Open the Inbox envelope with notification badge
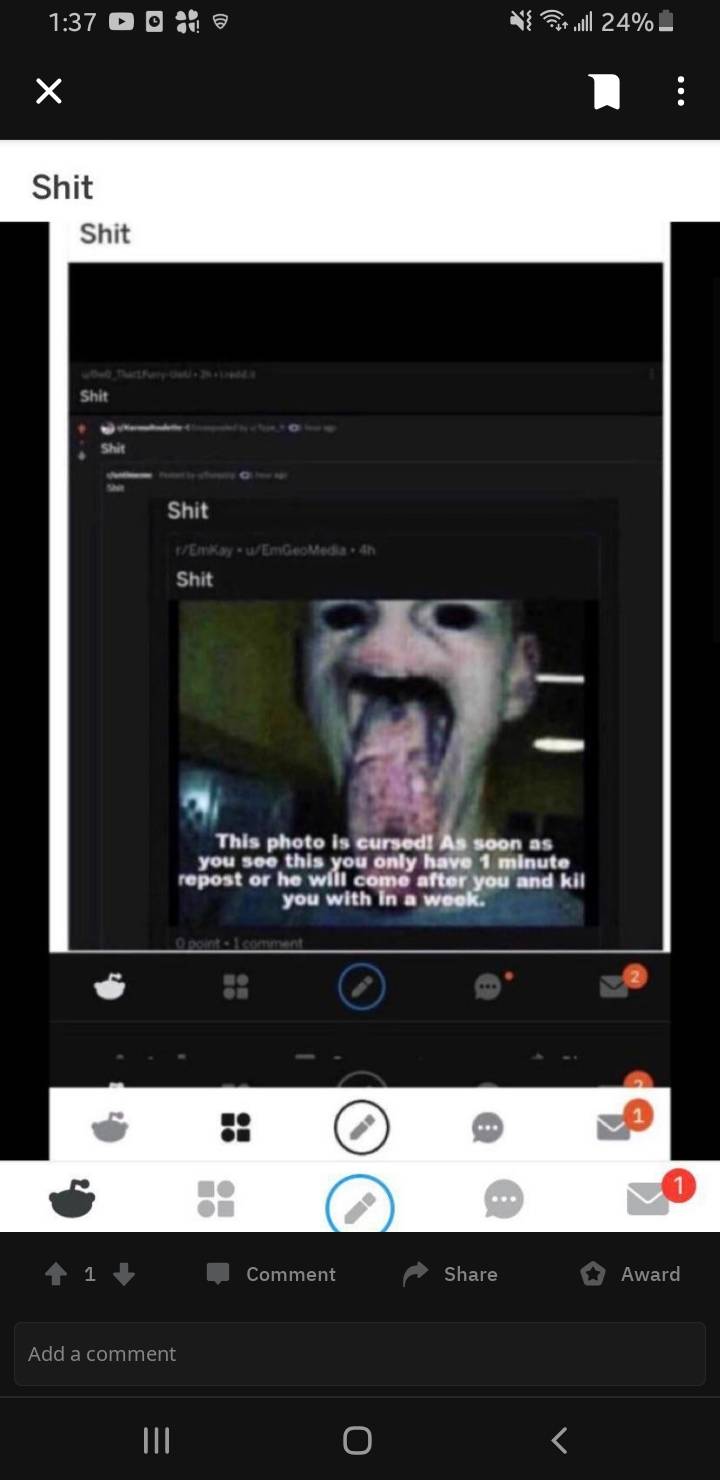720x1480 pixels. (647, 1201)
